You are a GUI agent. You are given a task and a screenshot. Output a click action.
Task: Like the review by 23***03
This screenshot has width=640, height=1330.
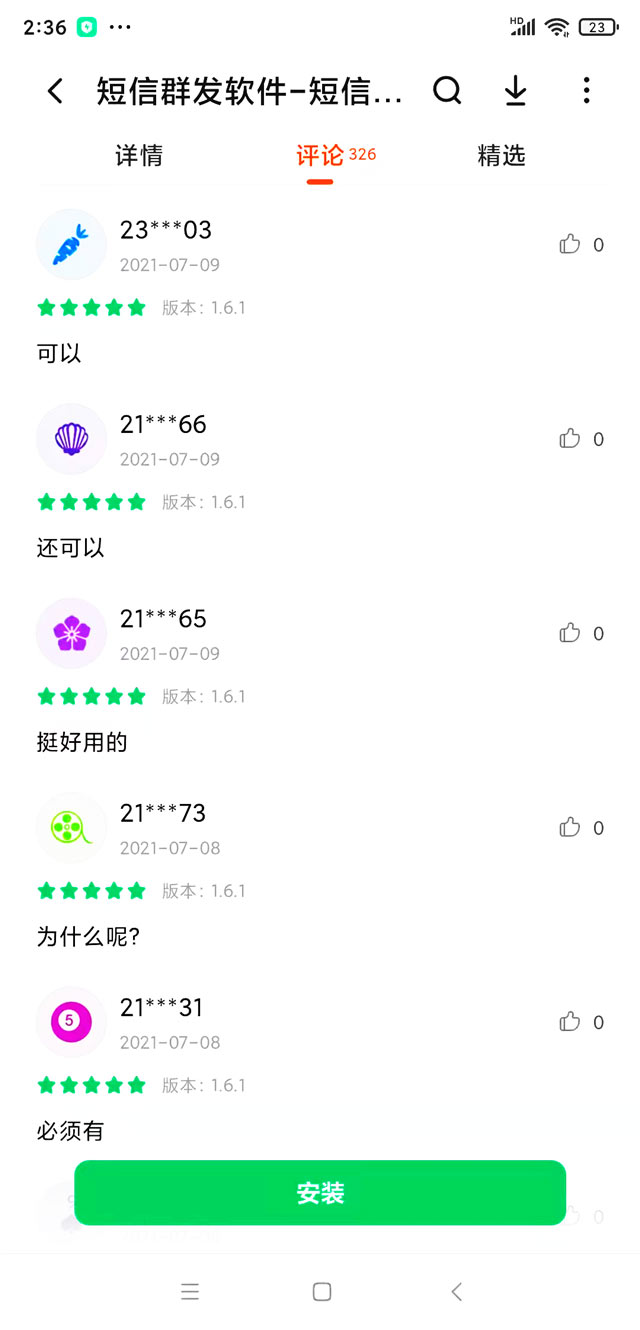[x=570, y=244]
